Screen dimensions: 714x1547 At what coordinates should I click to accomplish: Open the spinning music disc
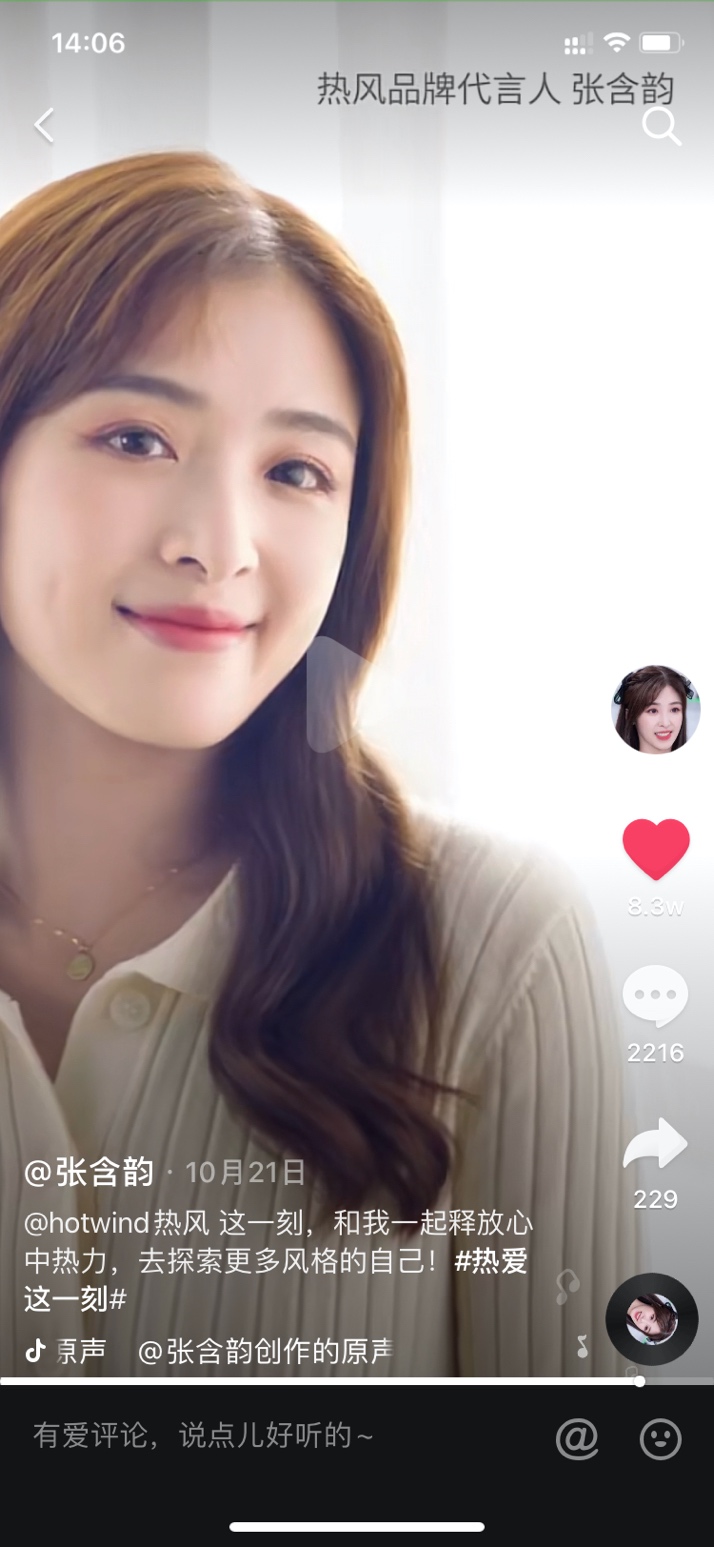click(651, 1319)
